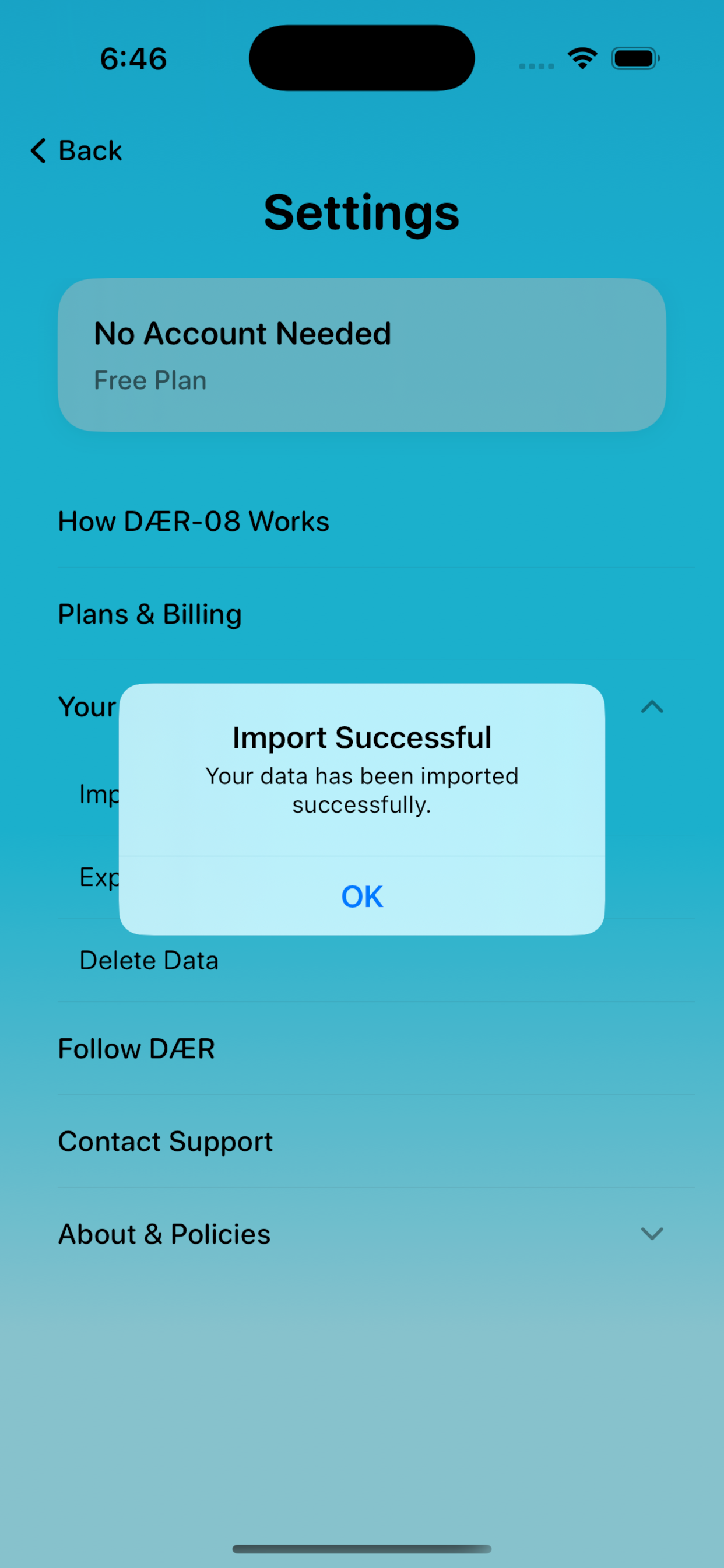This screenshot has height=1568, width=724.
Task: Collapse the Your data section chevron
Action: pyautogui.click(x=652, y=706)
